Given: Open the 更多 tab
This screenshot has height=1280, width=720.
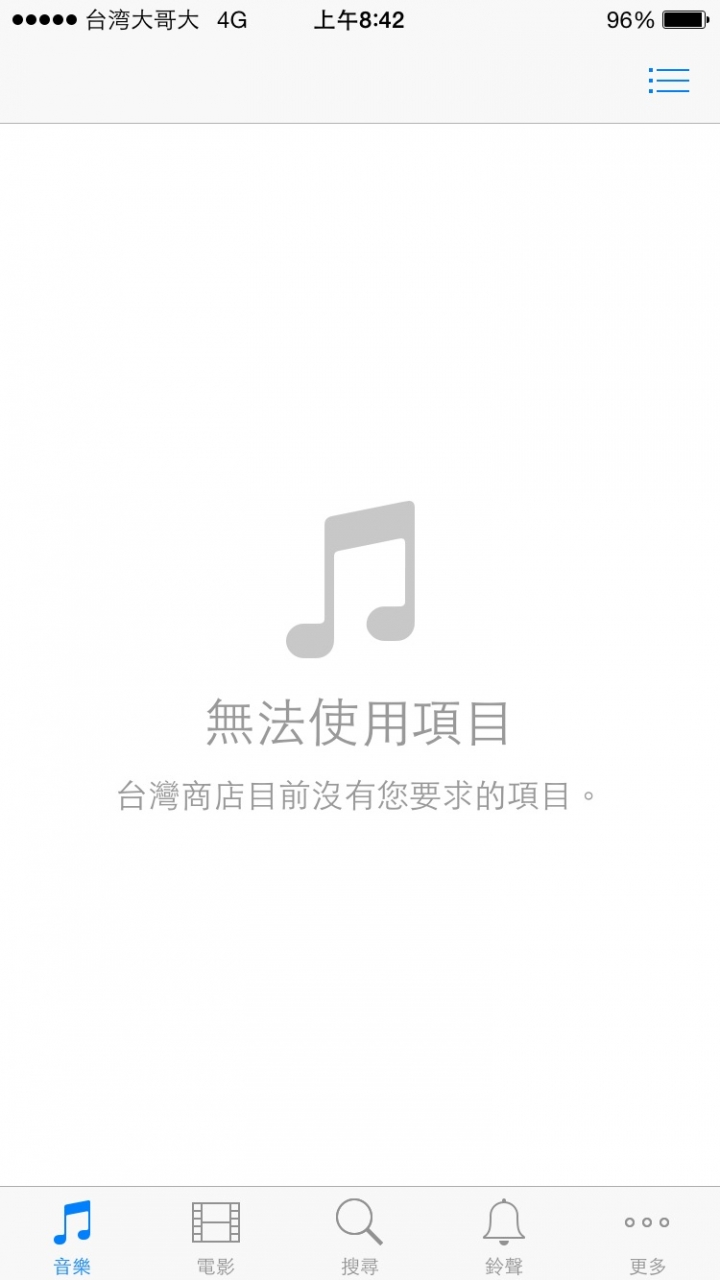Looking at the screenshot, I should point(647,1236).
